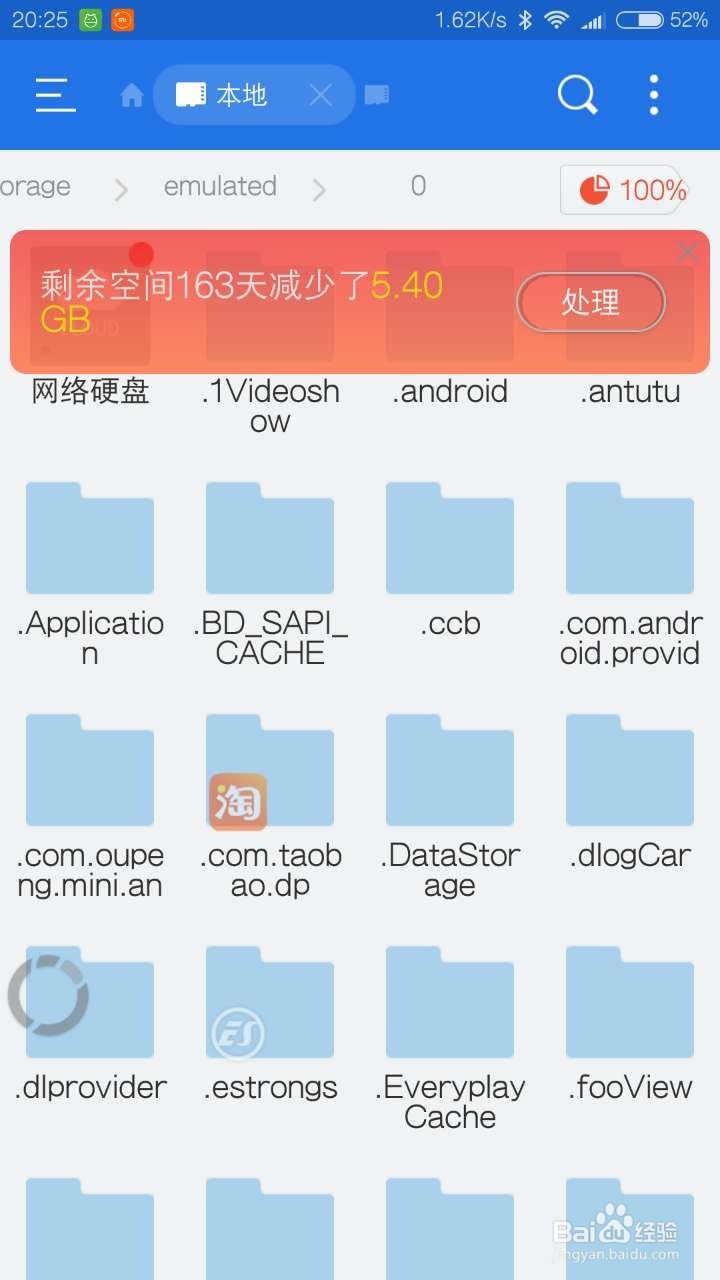Screen dimensions: 720x1280
Task: Close the 本地 tab
Action: (x=322, y=94)
